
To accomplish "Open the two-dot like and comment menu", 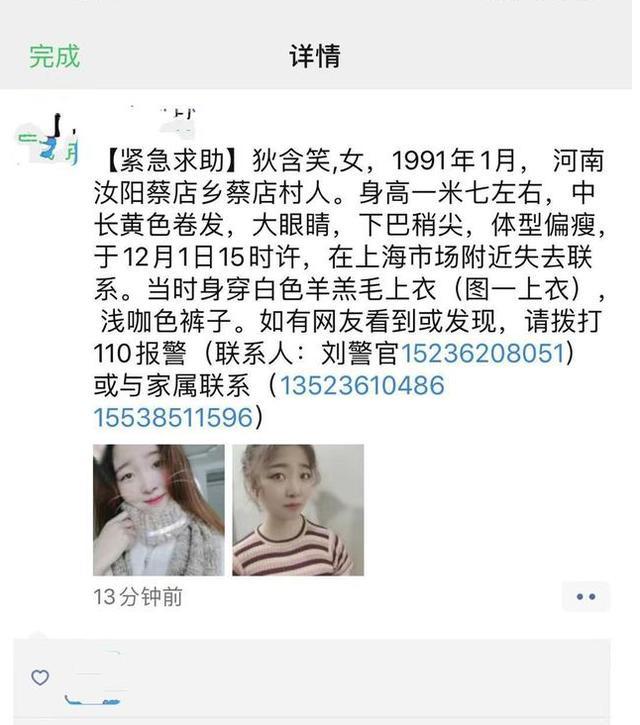I will [x=585, y=597].
